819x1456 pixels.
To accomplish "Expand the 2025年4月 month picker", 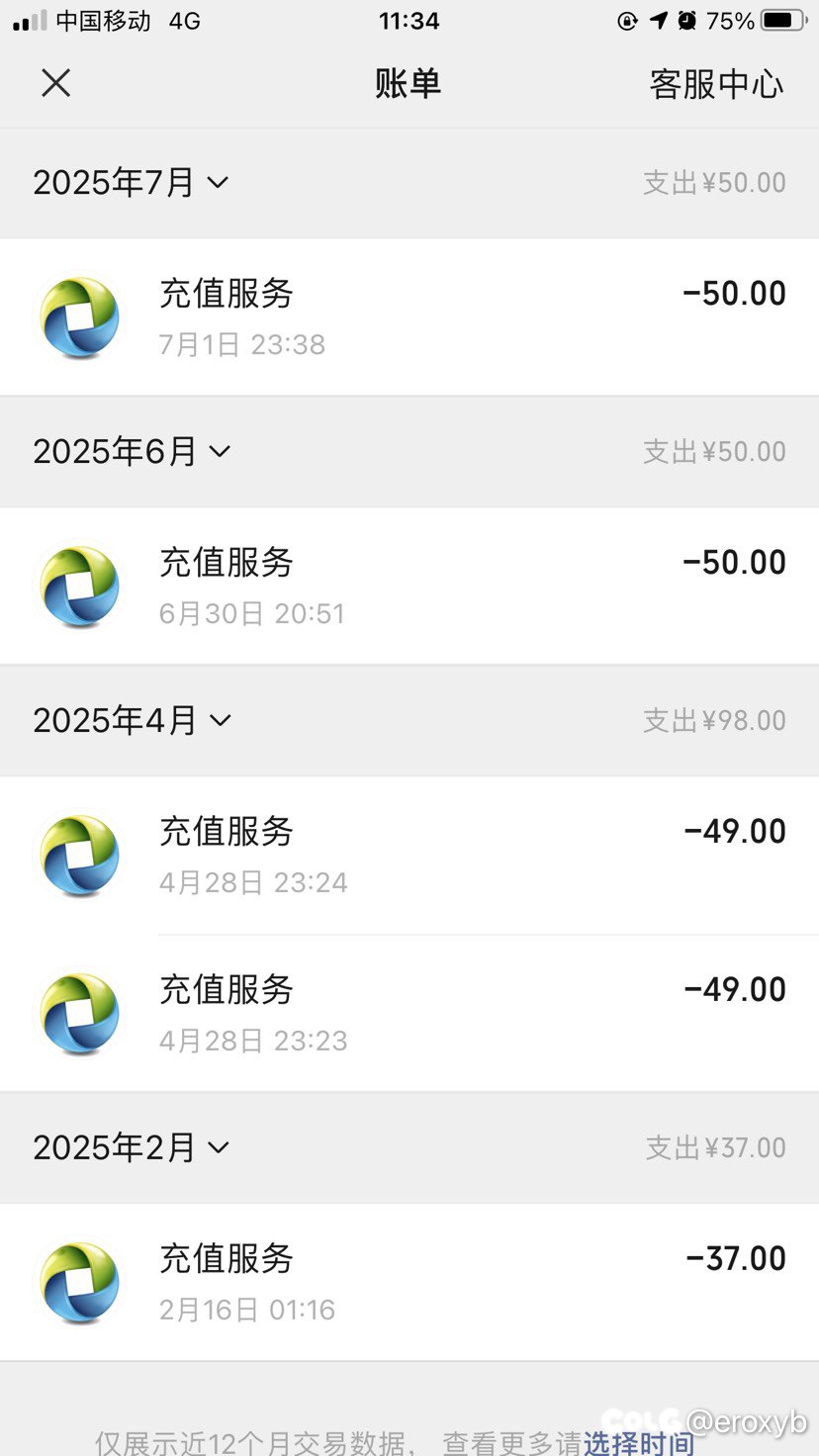I will (x=132, y=720).
